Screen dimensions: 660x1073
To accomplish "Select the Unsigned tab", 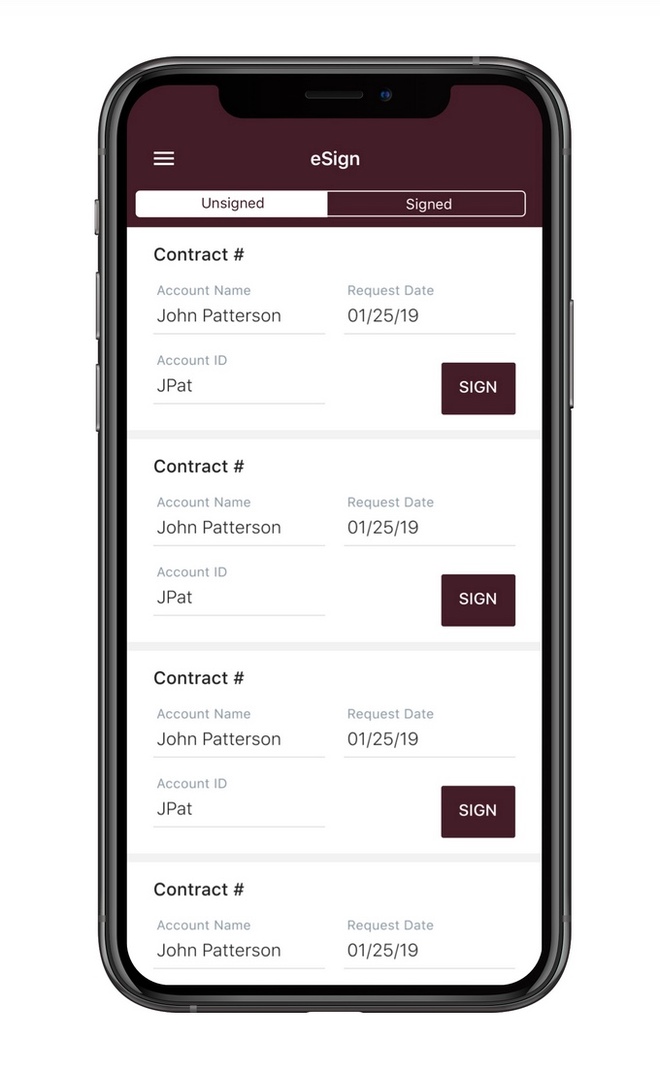I will (x=232, y=203).
